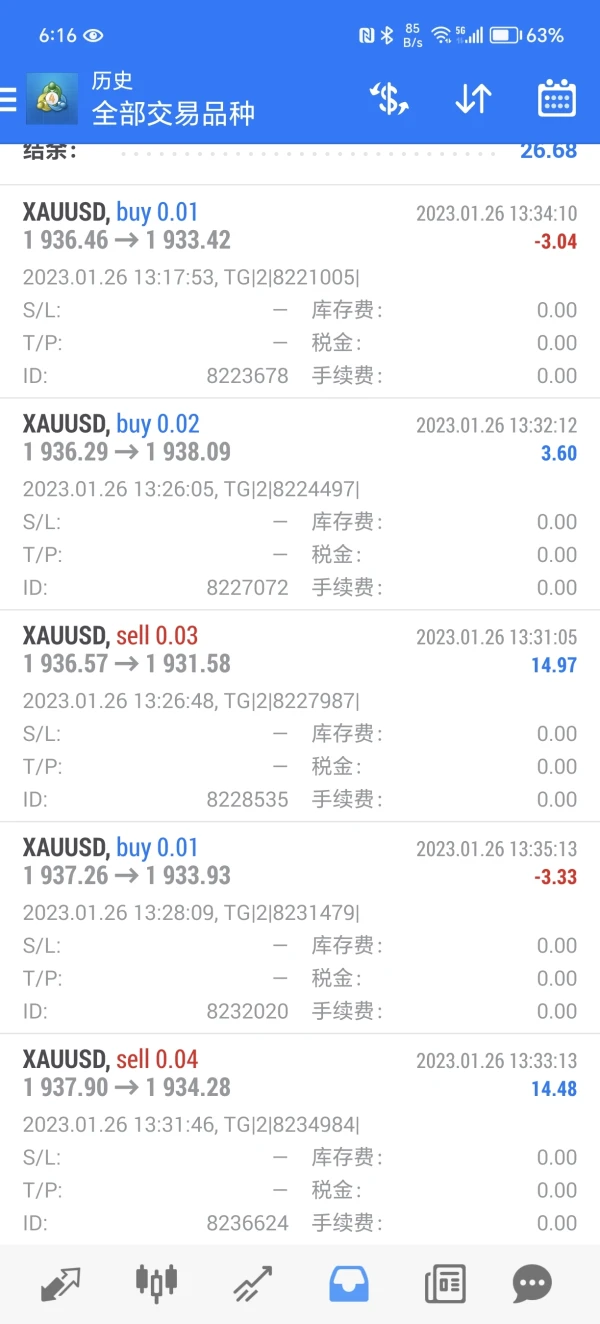Switch to the news tab

pyautogui.click(x=444, y=1283)
